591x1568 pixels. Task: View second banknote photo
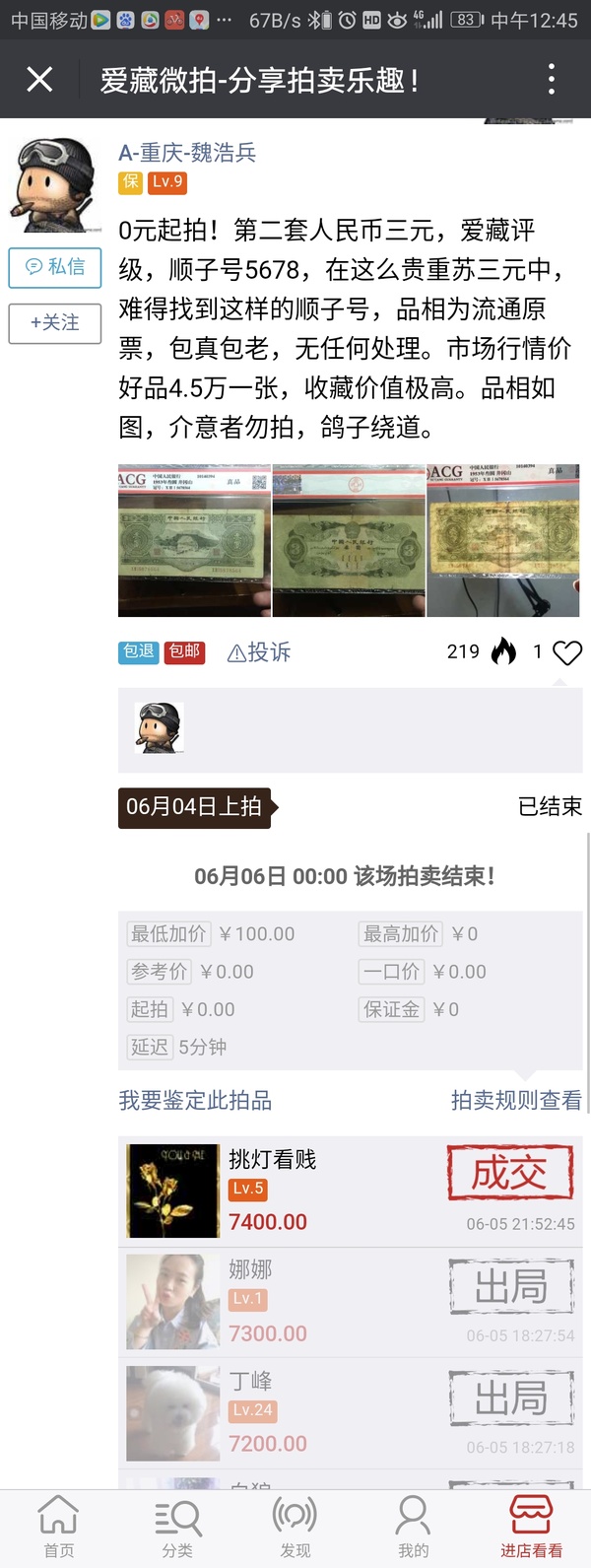349,541
